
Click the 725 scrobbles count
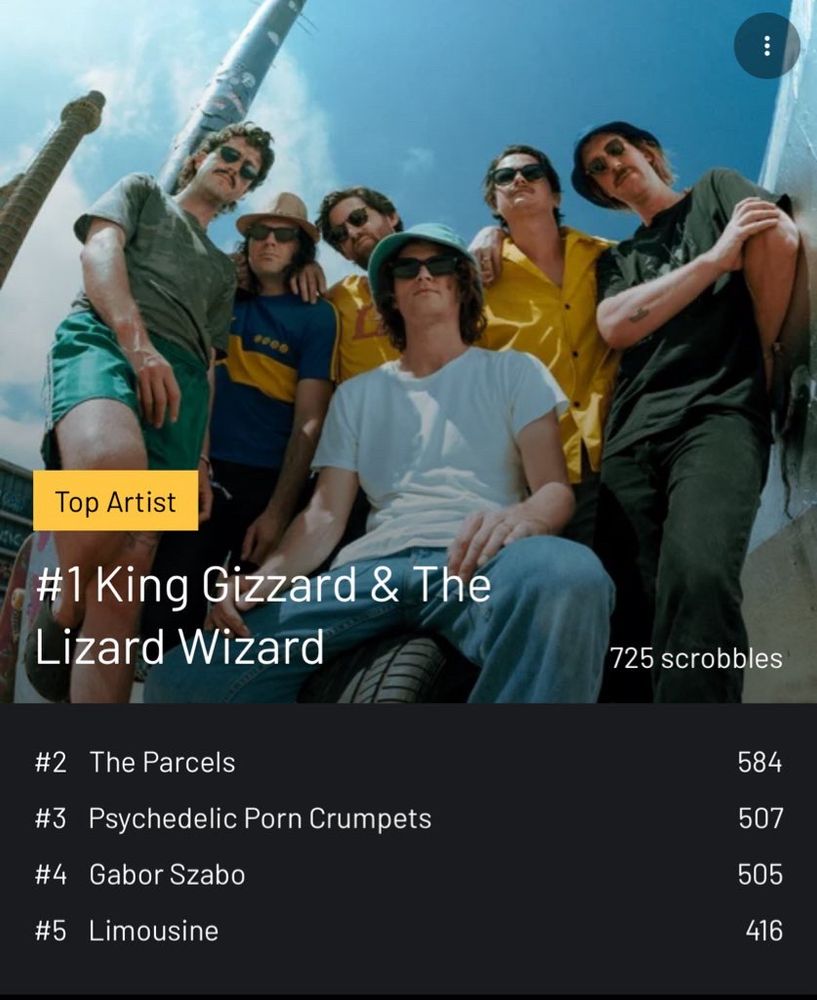pyautogui.click(x=695, y=659)
